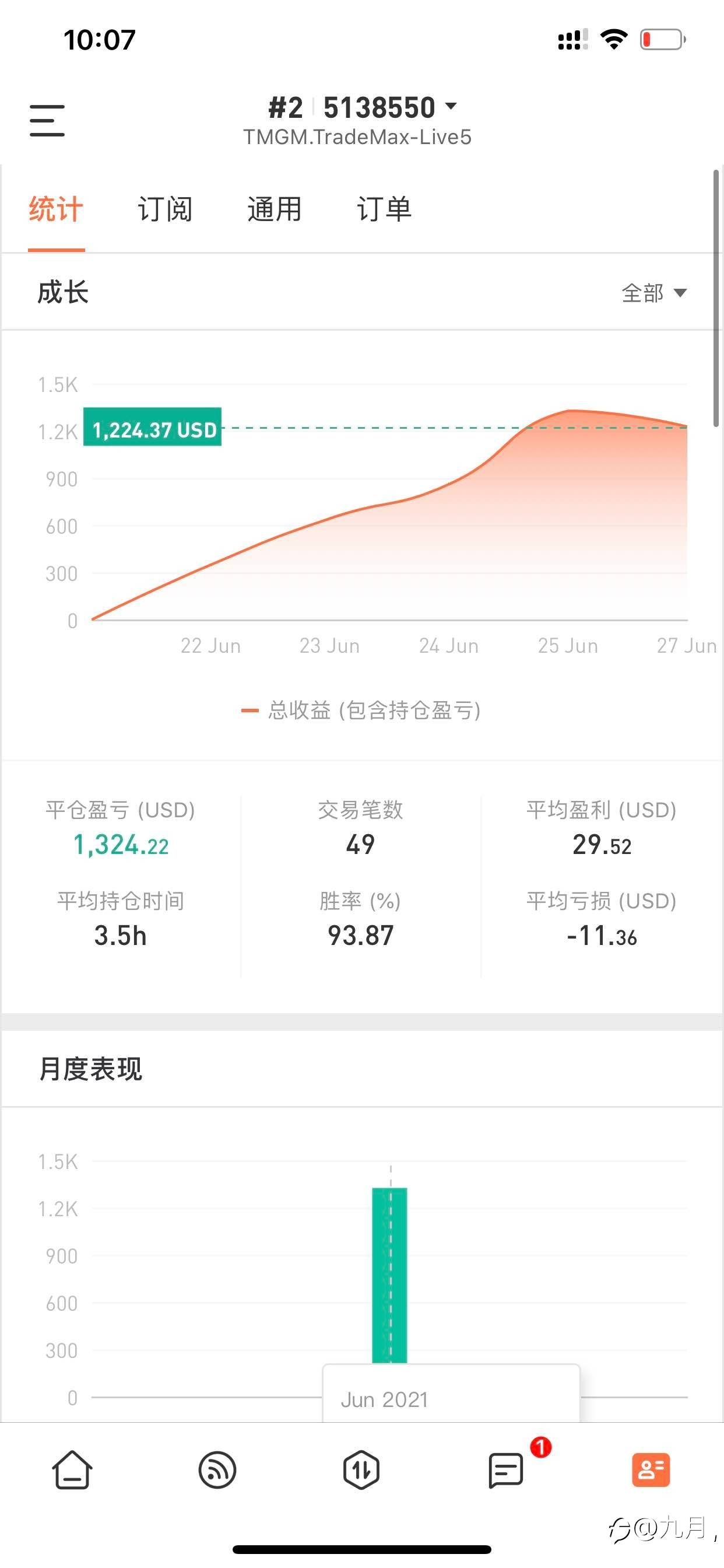Tap the Jun 2021 monthly performance bar
This screenshot has width=724, height=1568.
389,1275
